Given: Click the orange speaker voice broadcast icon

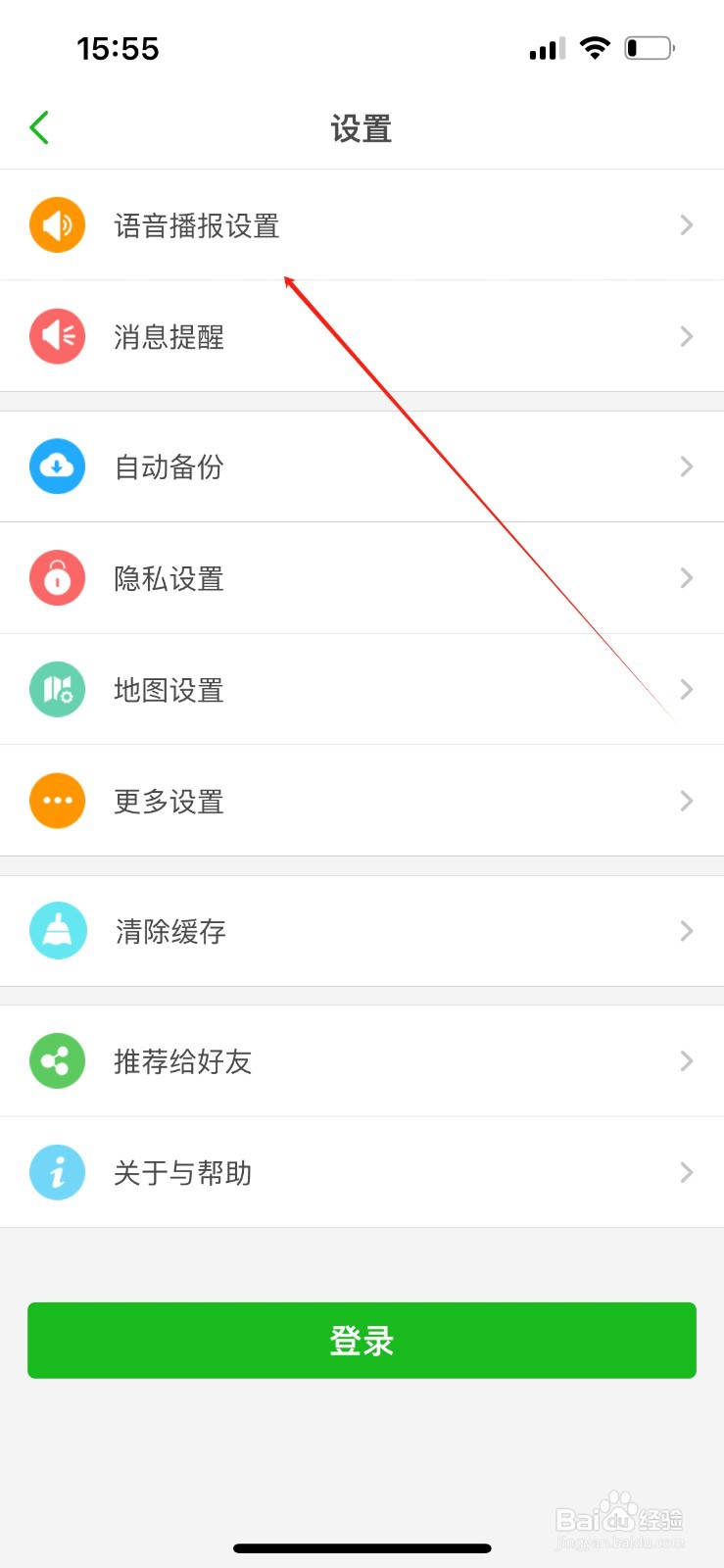Looking at the screenshot, I should click(57, 224).
